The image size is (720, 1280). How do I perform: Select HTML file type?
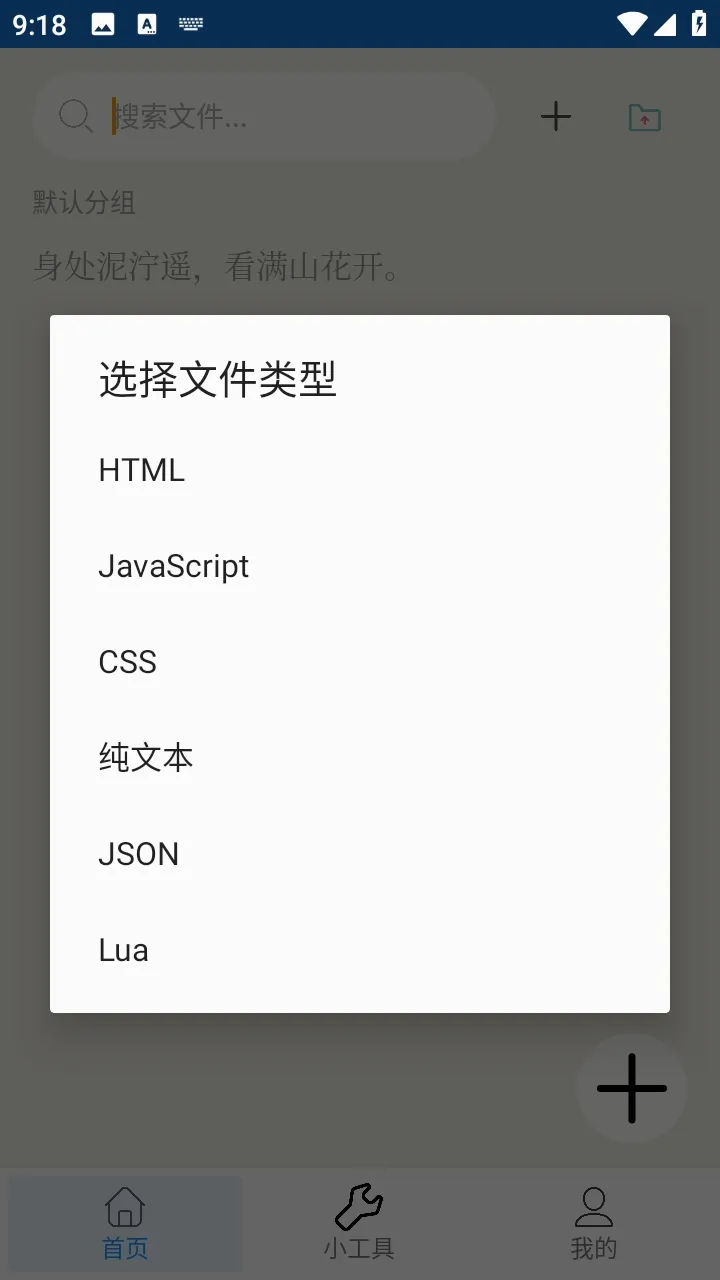point(359,470)
